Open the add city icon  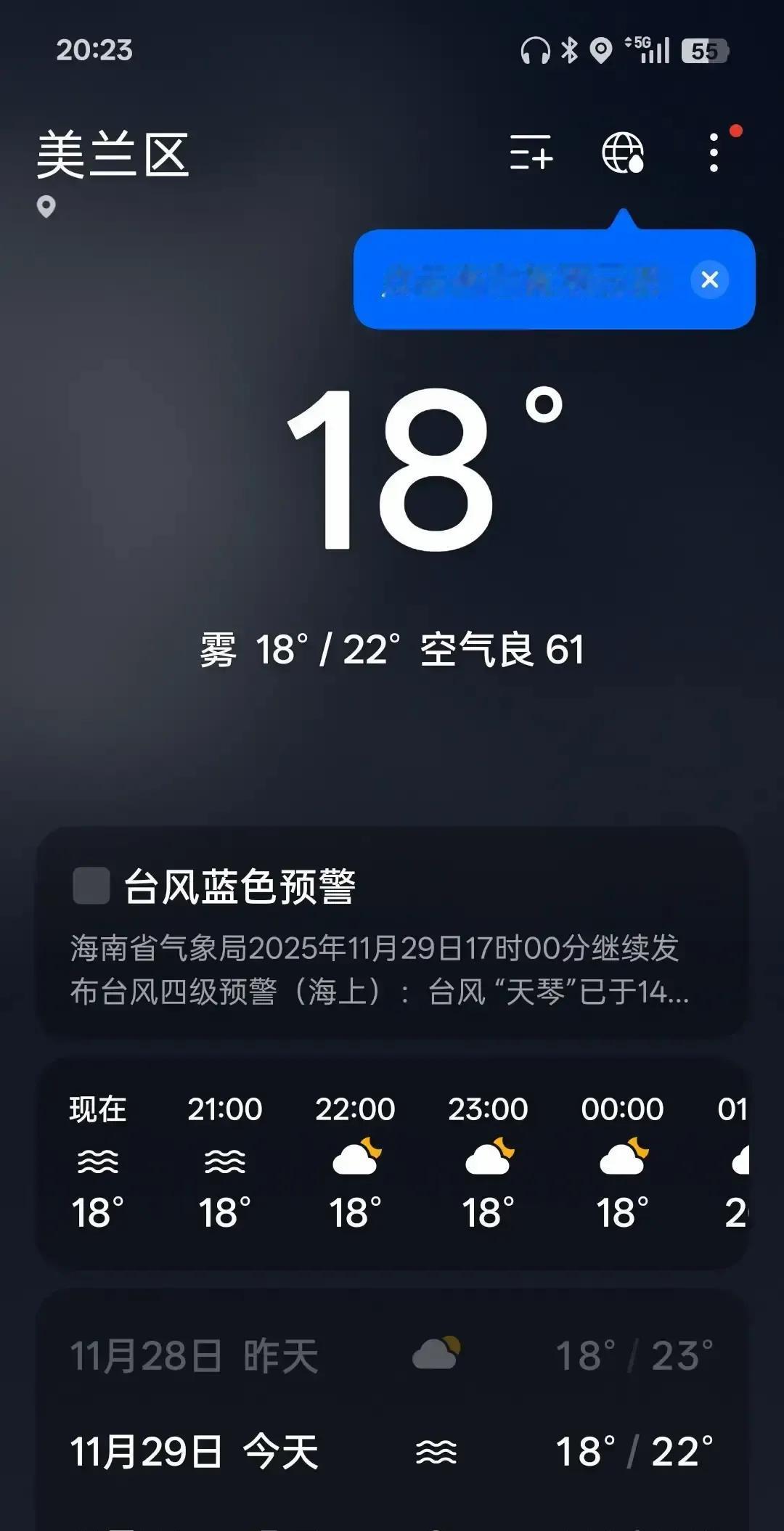coord(531,154)
